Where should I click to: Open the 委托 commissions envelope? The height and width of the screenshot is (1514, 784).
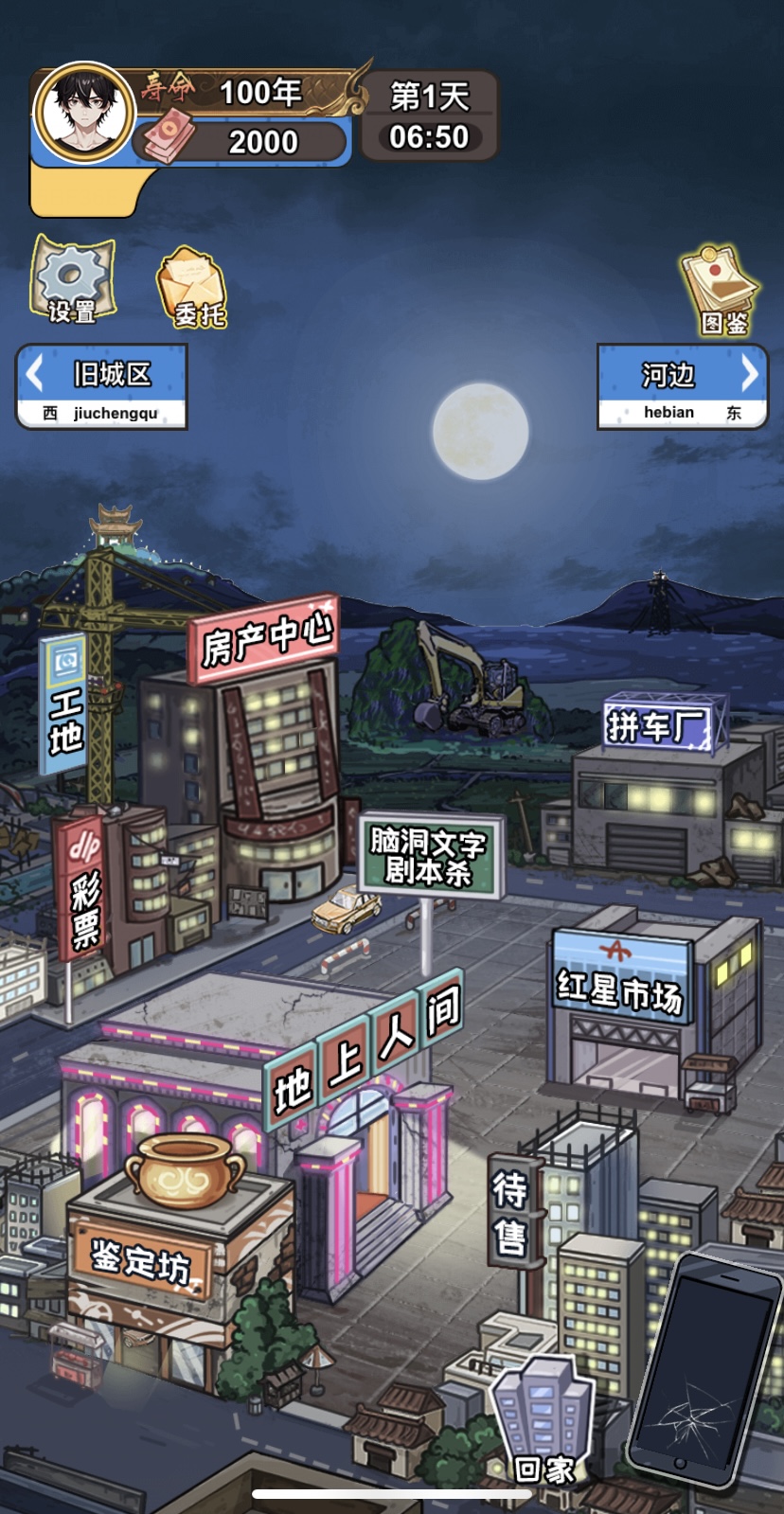click(193, 288)
